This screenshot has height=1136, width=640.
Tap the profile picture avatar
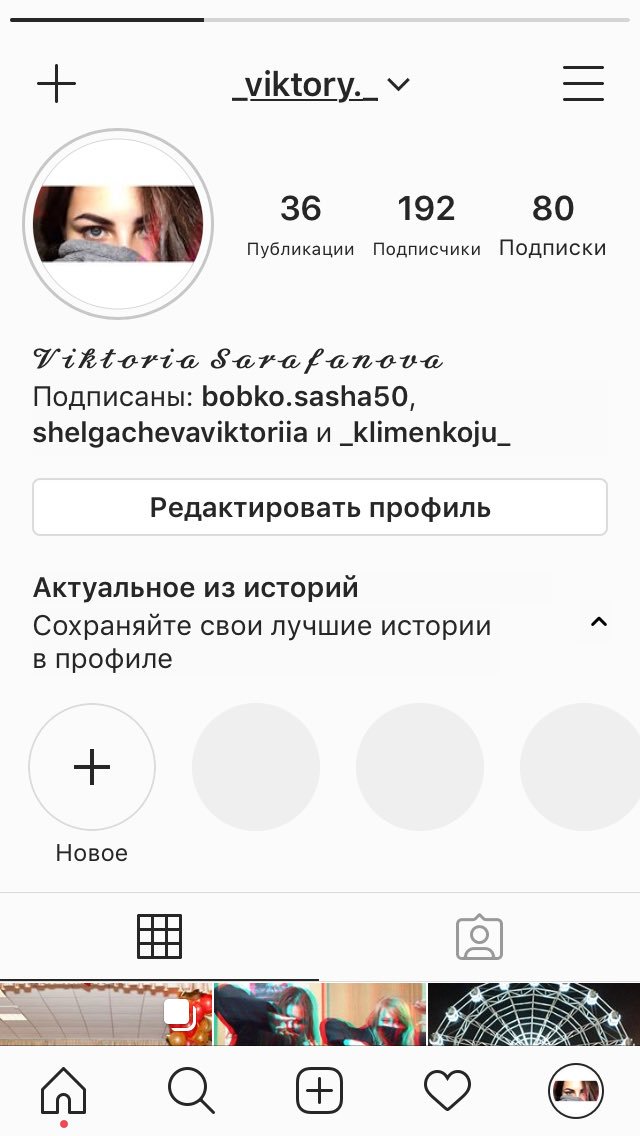click(x=118, y=223)
